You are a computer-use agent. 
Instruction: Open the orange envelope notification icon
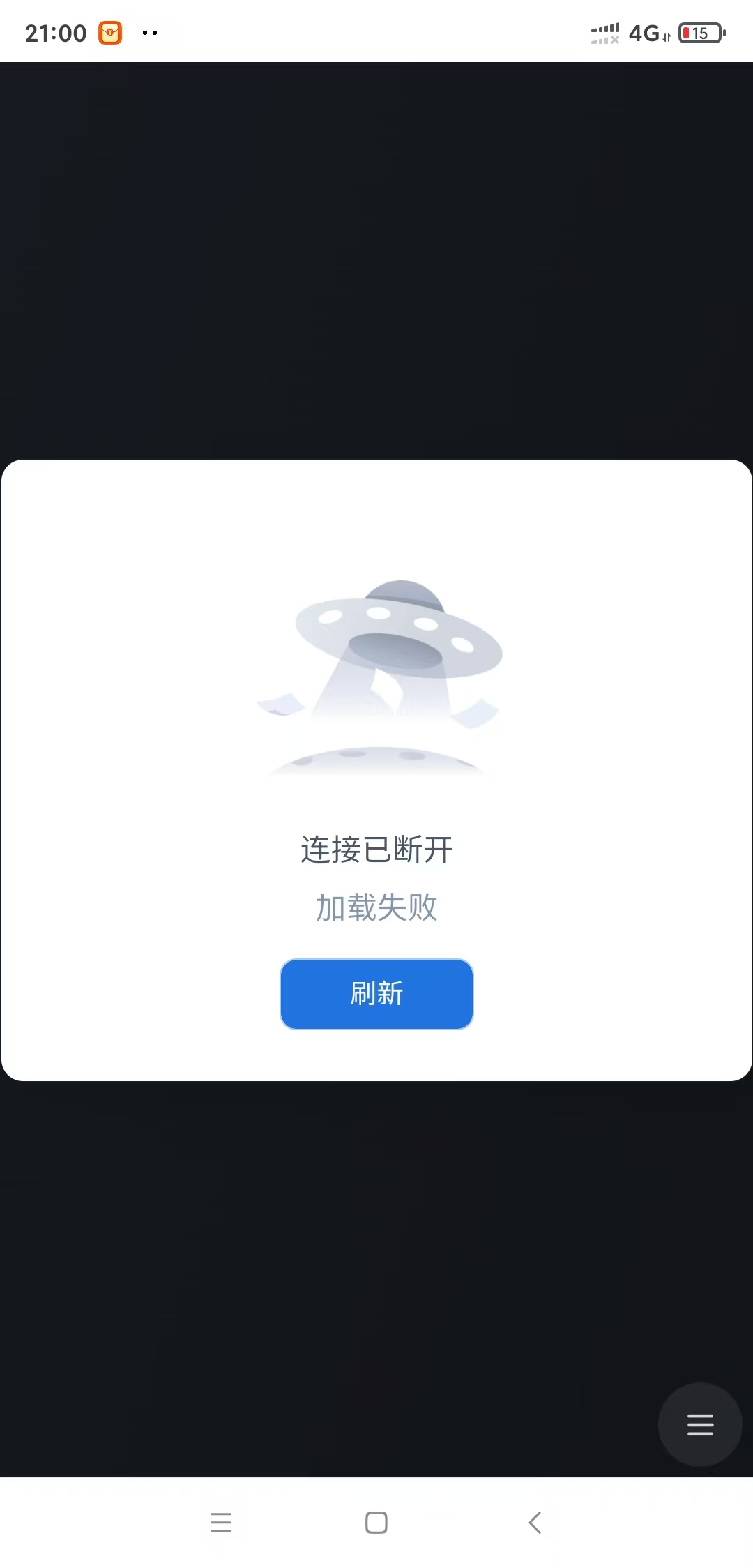(109, 32)
